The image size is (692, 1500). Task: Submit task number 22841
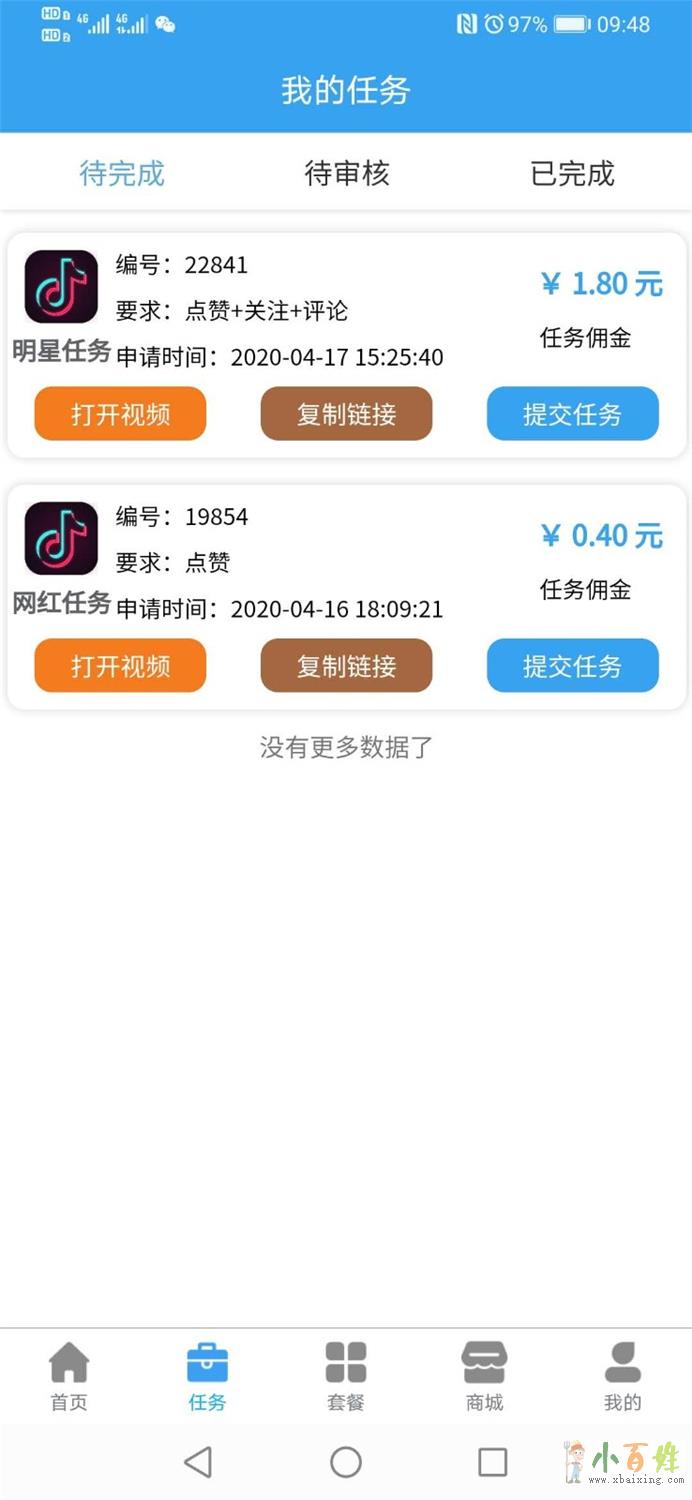[x=572, y=414]
